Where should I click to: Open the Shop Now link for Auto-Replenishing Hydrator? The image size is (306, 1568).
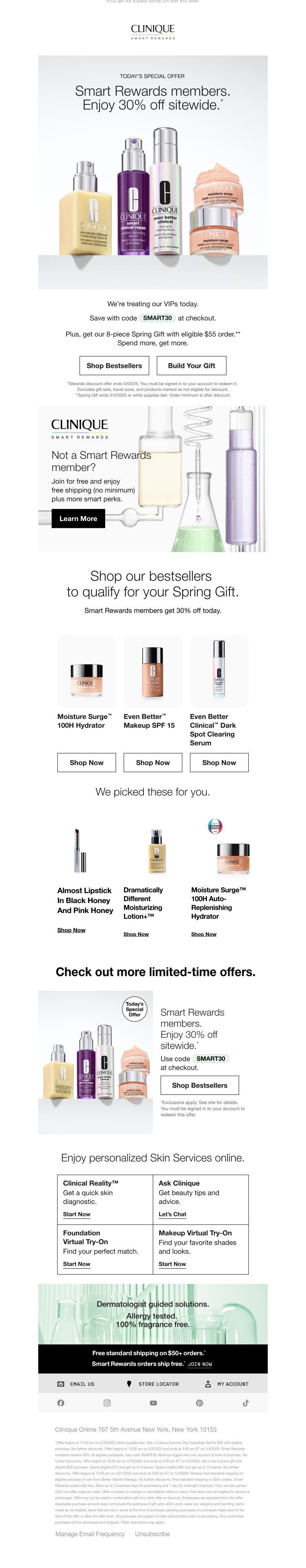(204, 934)
